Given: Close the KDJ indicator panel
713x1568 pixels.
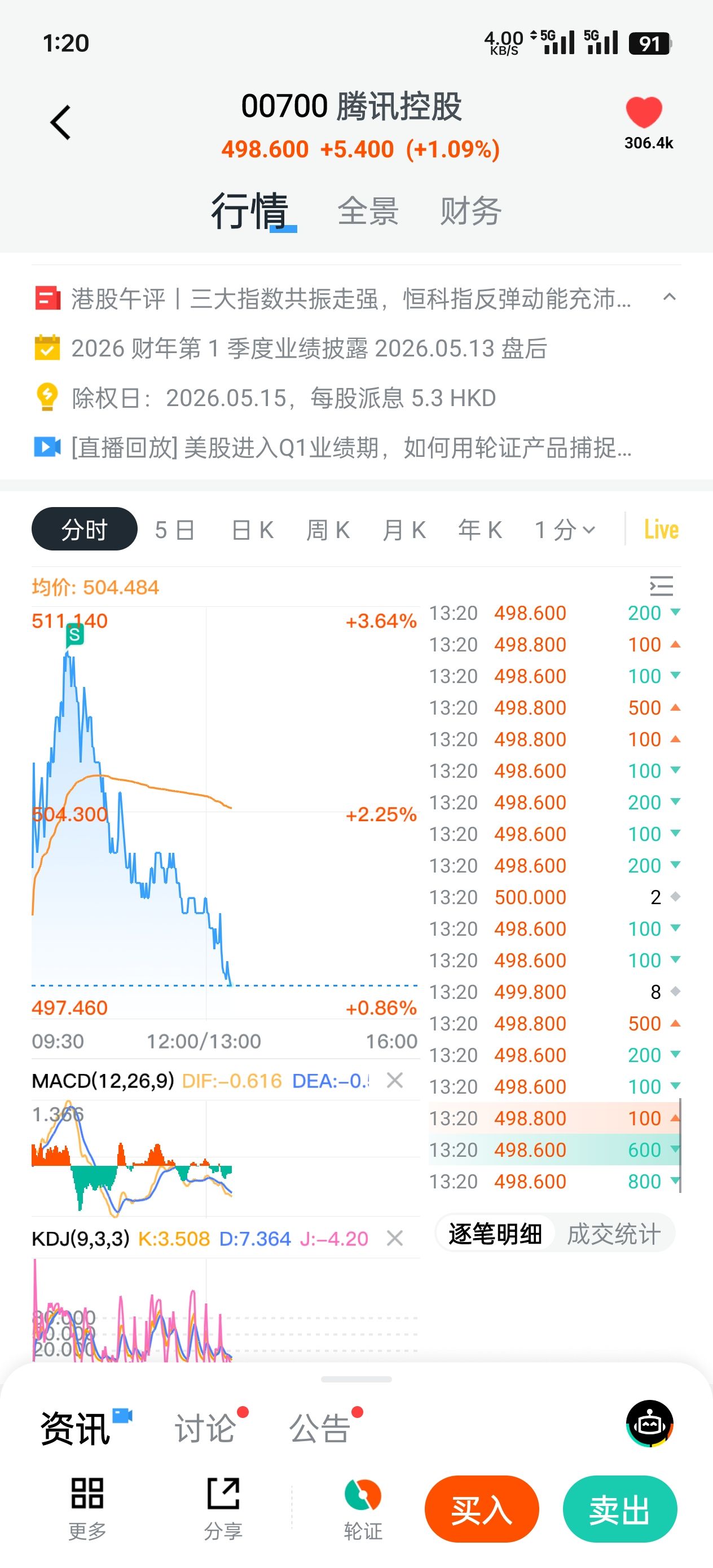Looking at the screenshot, I should pos(395,1238).
